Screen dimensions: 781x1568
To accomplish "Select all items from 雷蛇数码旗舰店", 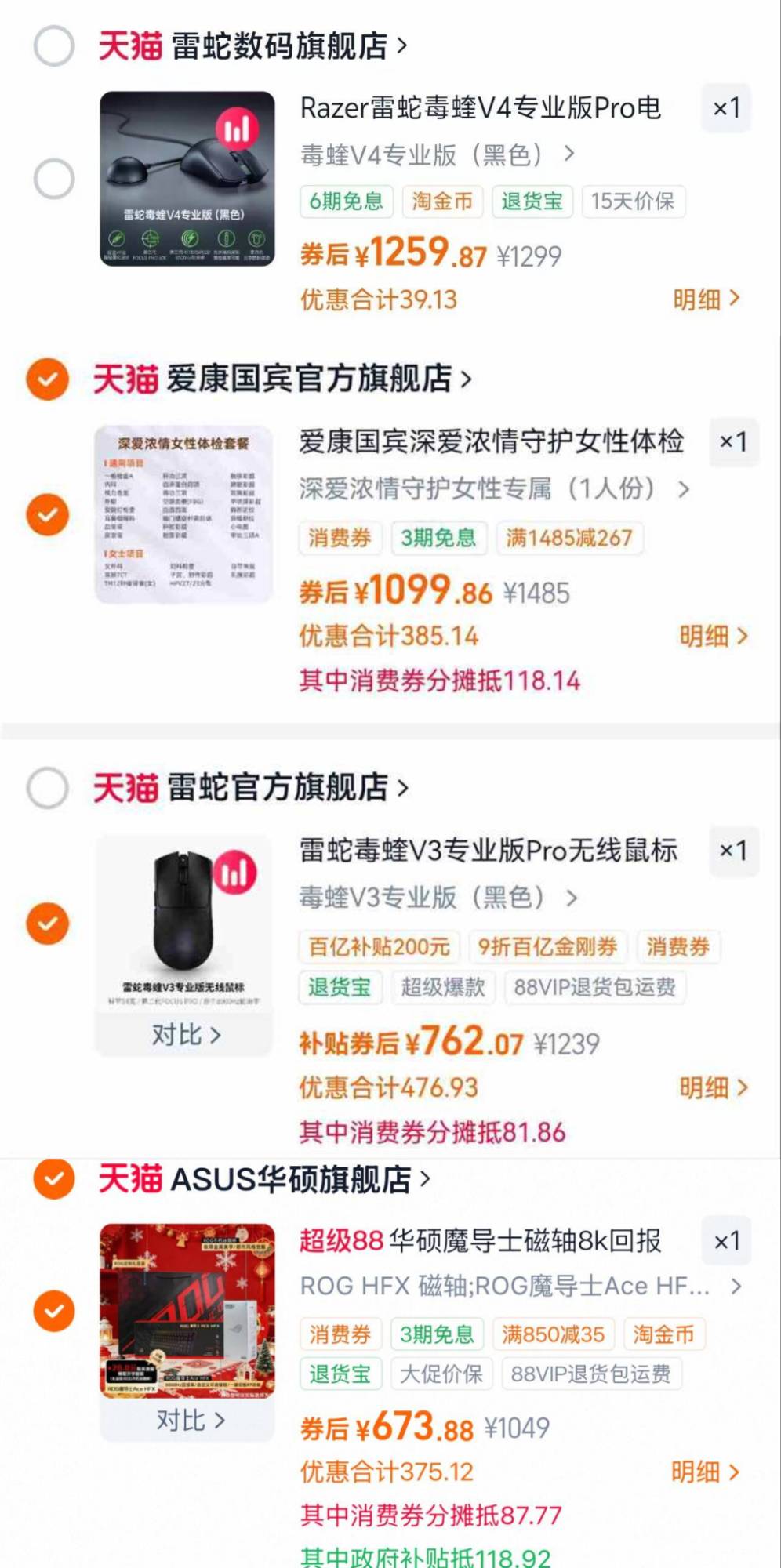I will click(x=54, y=46).
